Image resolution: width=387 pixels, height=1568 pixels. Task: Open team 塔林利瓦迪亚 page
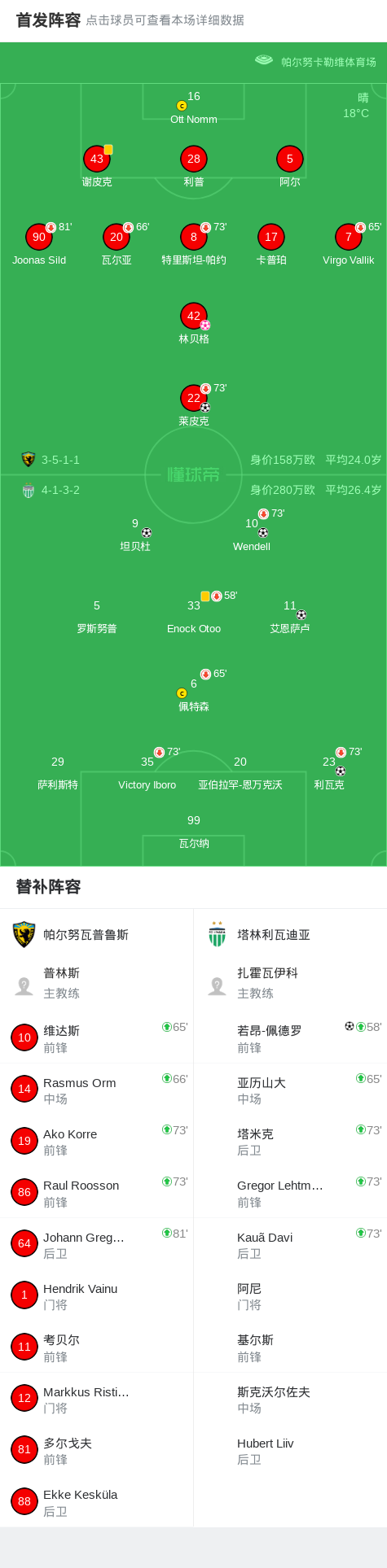pos(259,935)
